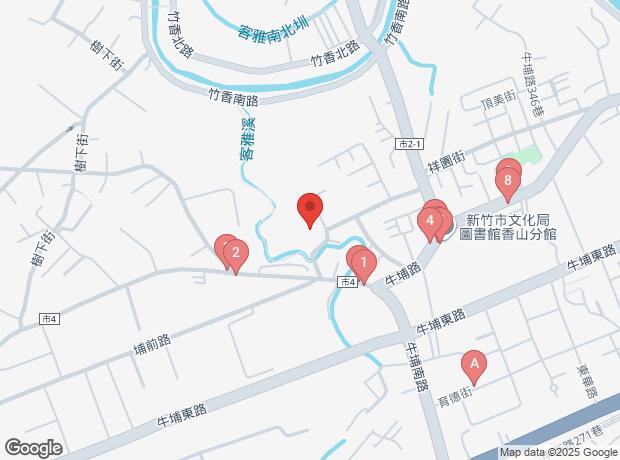Screen dimensions: 620x460
Task: Select map marker numbered 1
Action: point(364,265)
